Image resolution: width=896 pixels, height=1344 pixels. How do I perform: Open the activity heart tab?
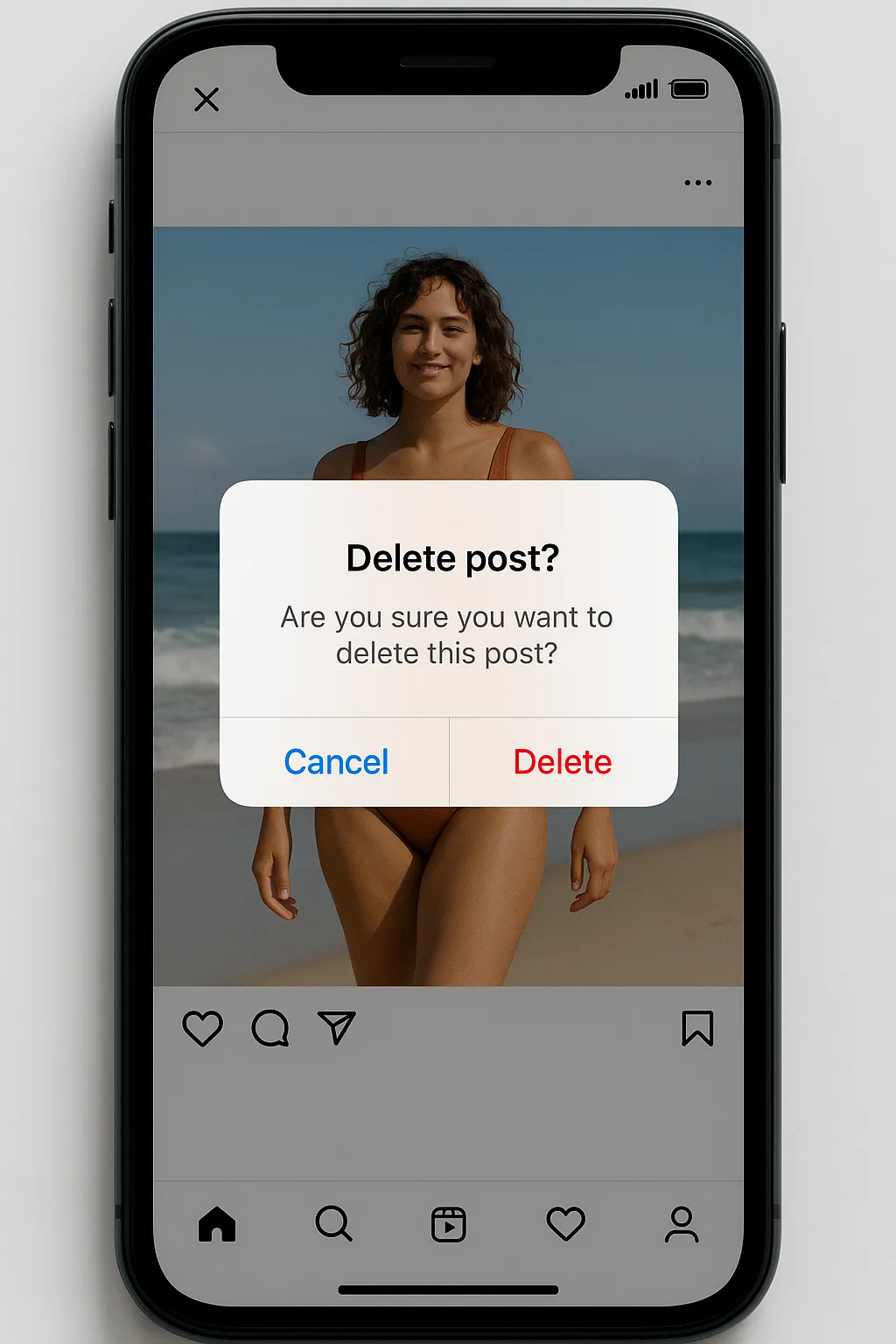565,1223
